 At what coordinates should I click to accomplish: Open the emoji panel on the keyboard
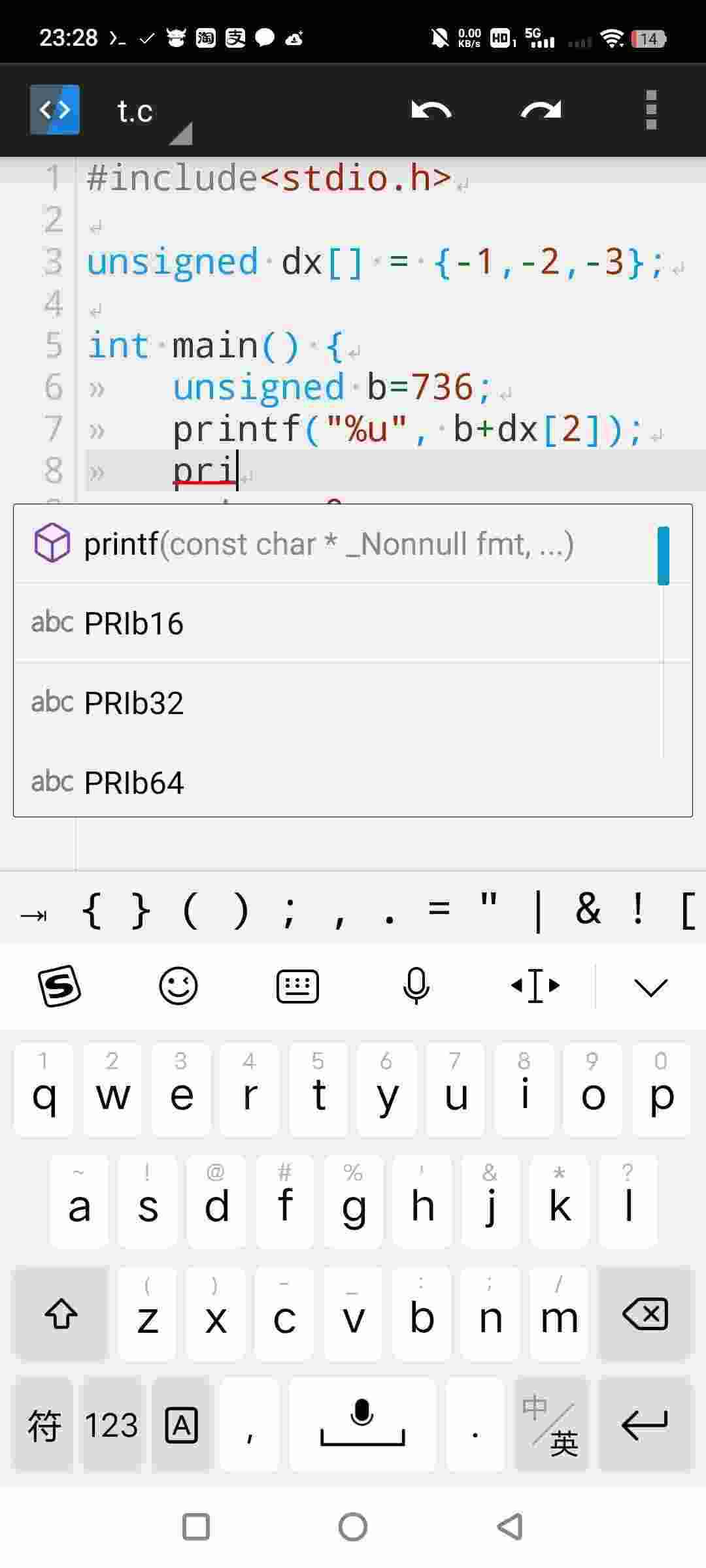(178, 985)
